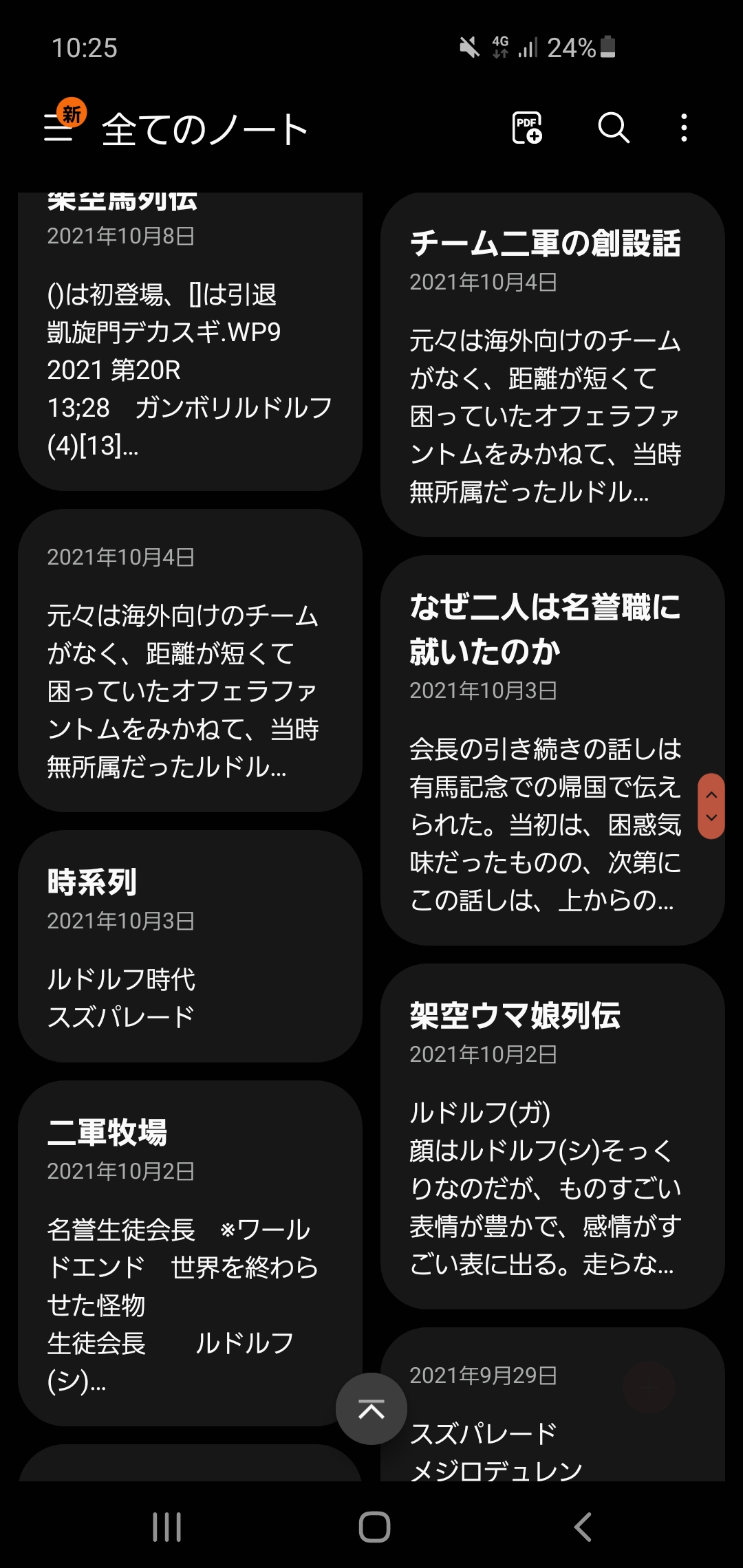Go back with the system back button
Screen dimensions: 743x1568
(x=582, y=1527)
